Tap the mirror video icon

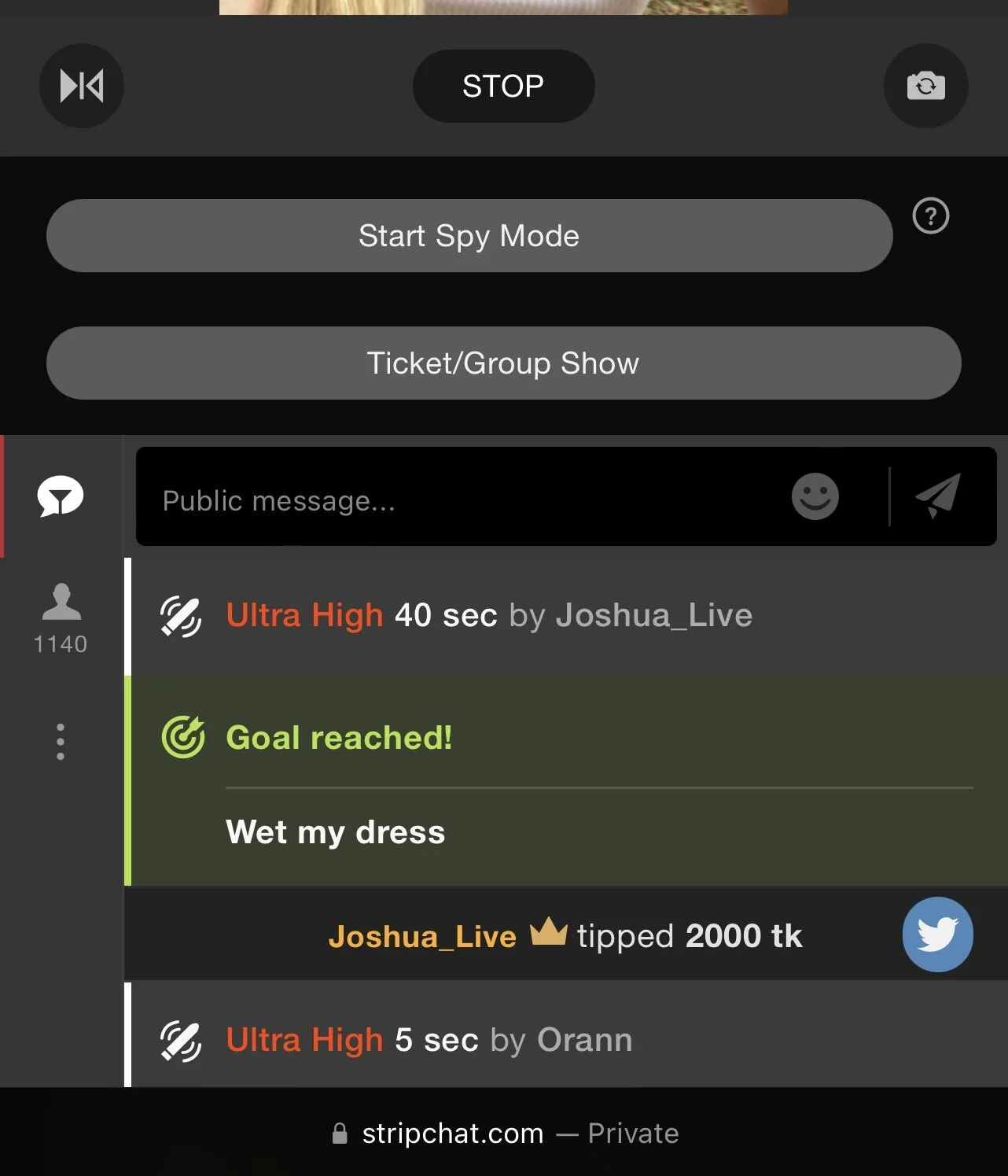point(82,86)
